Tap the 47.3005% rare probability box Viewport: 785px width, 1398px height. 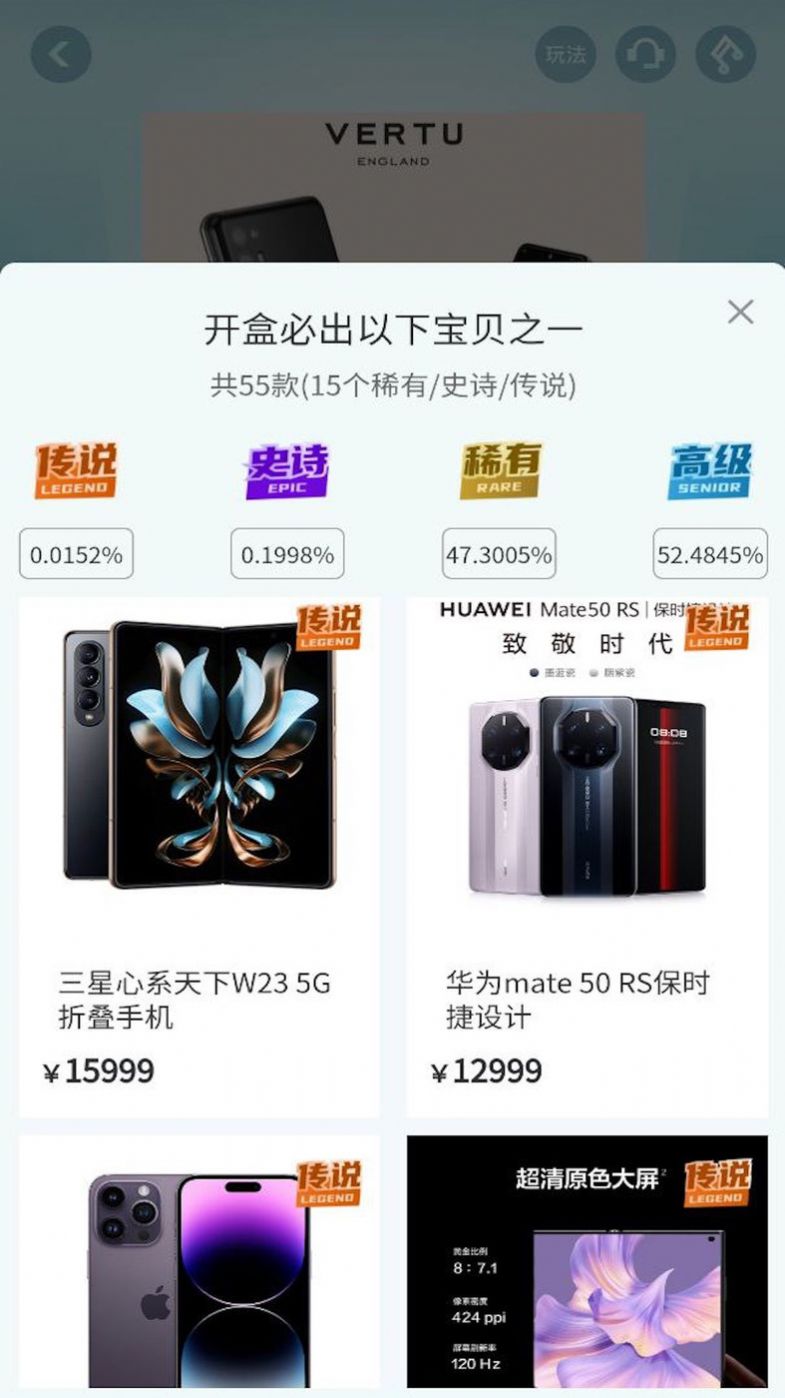(497, 554)
